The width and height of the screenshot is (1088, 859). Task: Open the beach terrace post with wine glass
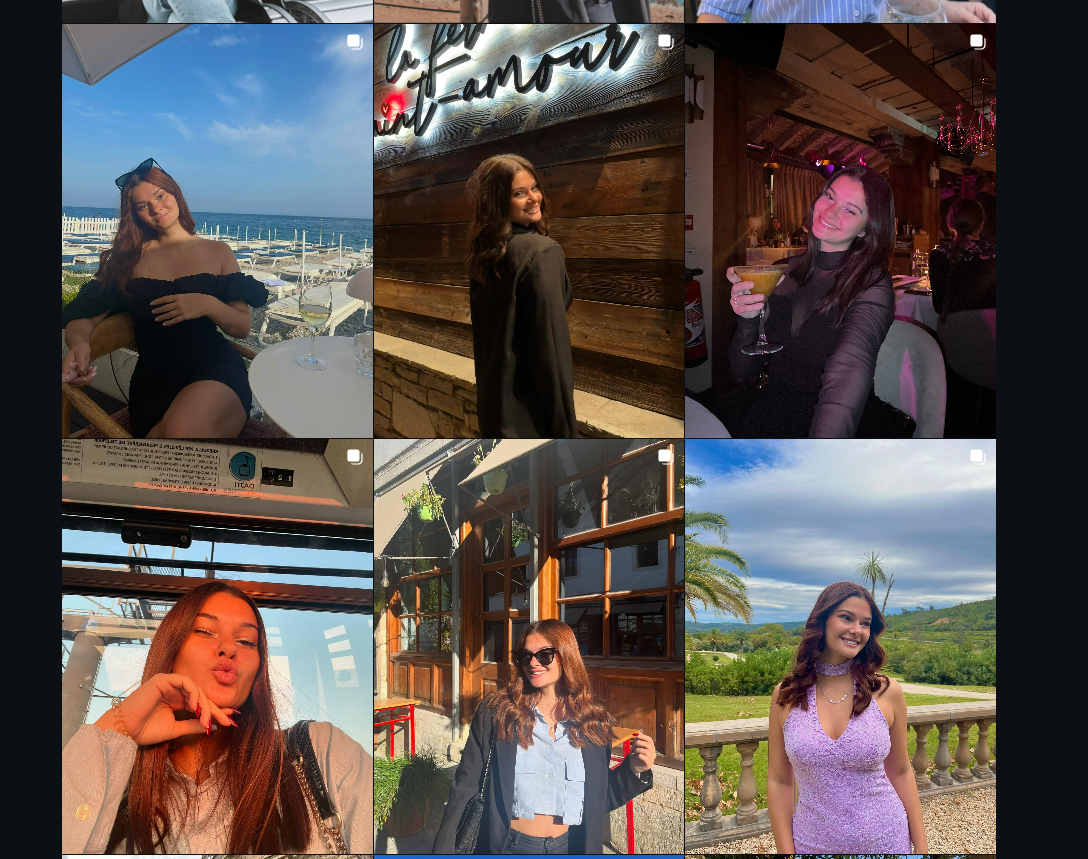point(217,231)
